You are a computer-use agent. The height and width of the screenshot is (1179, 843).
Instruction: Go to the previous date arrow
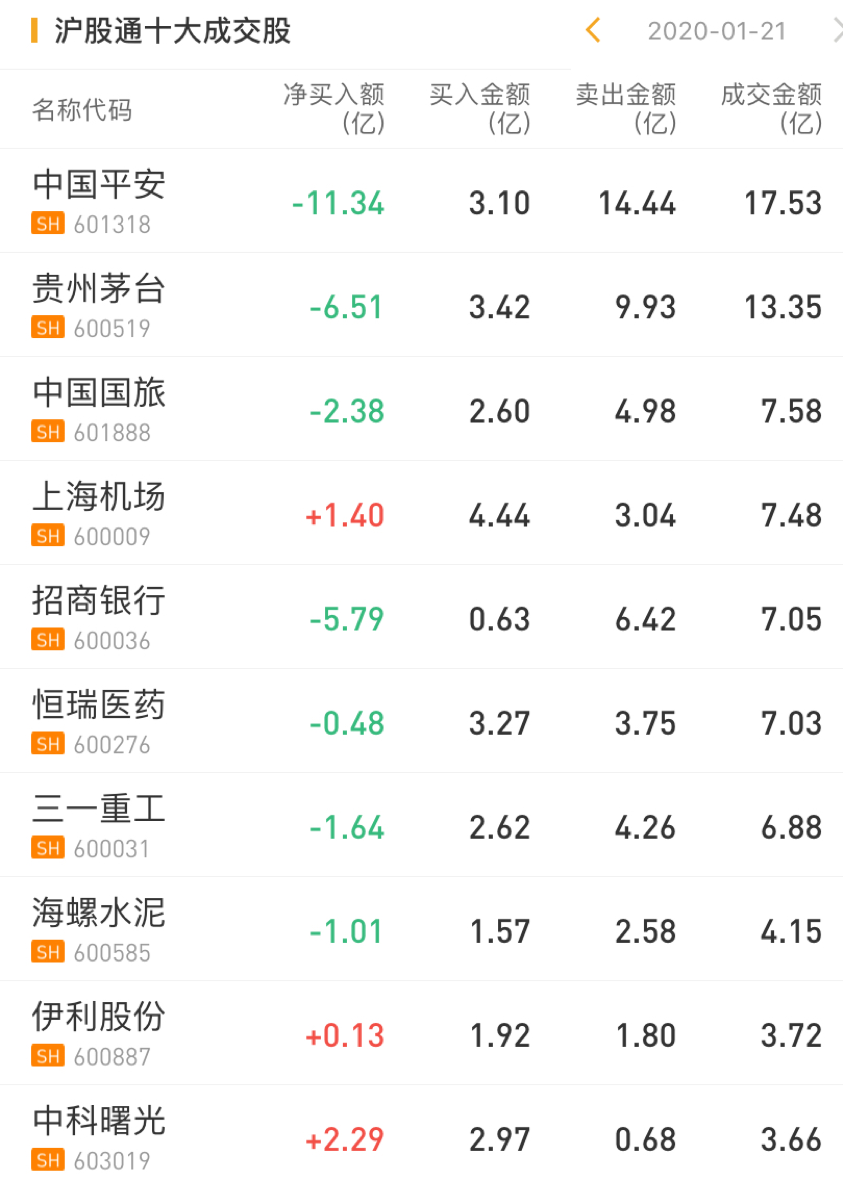click(x=593, y=31)
